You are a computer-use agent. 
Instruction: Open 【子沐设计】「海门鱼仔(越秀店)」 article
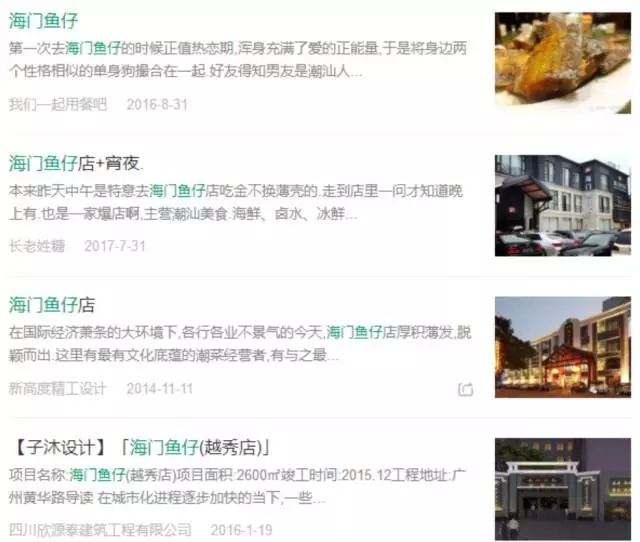click(x=144, y=447)
